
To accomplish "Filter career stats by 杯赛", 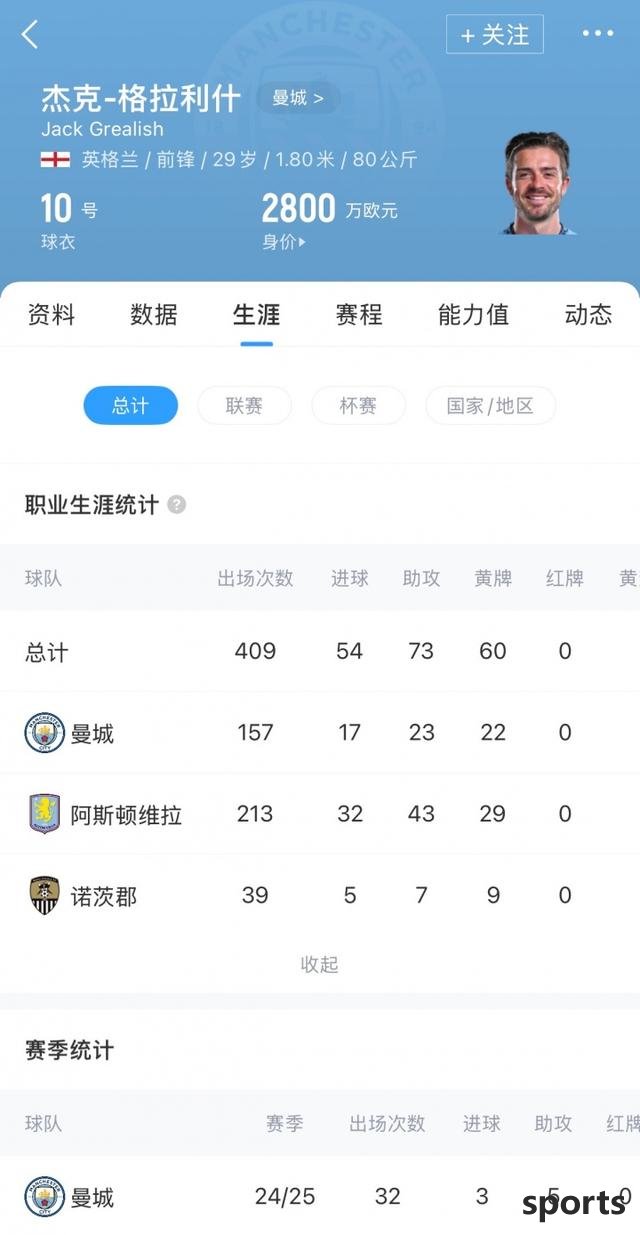I will 358,406.
